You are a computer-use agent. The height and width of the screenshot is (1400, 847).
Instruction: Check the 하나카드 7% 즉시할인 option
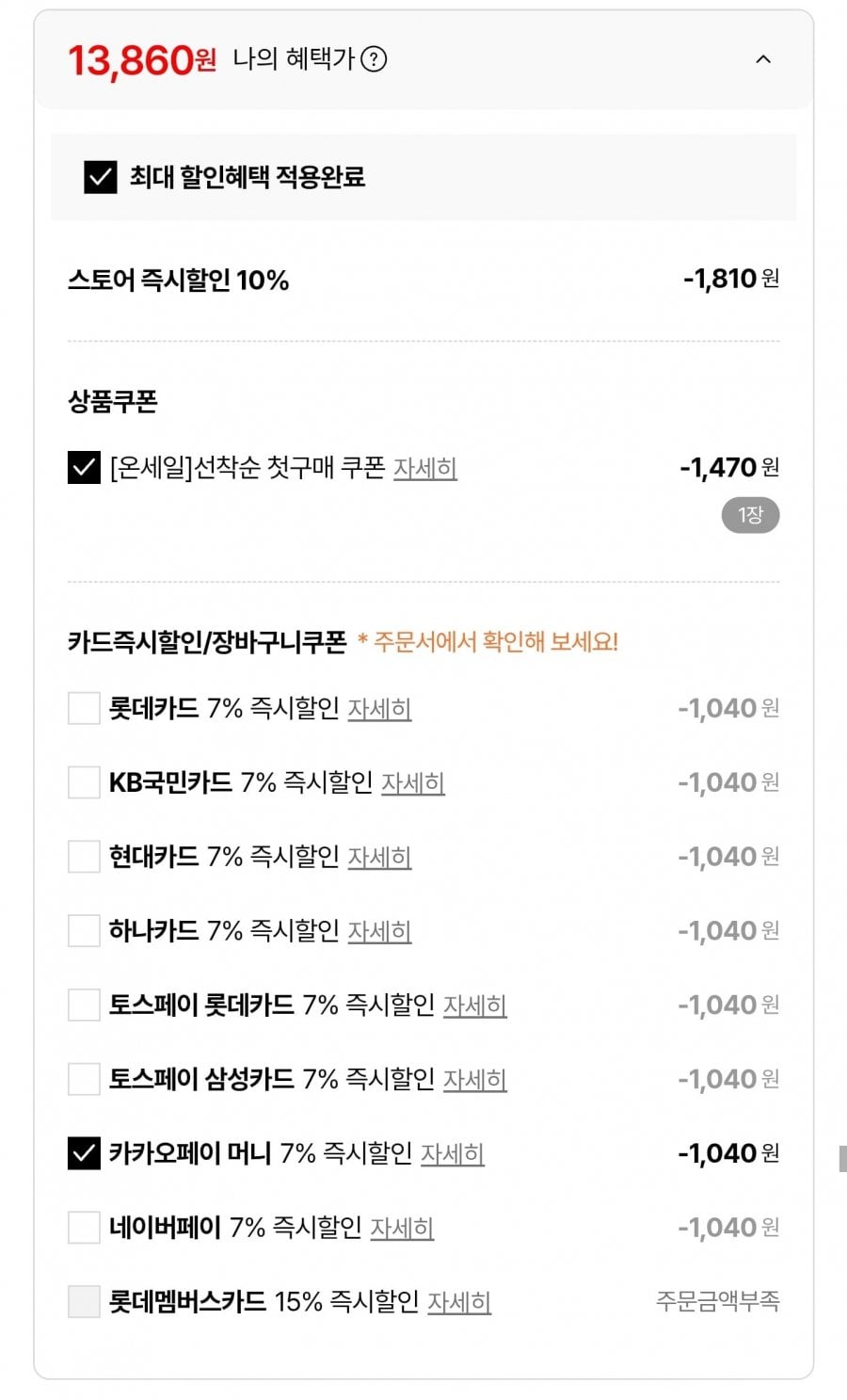pyautogui.click(x=84, y=931)
